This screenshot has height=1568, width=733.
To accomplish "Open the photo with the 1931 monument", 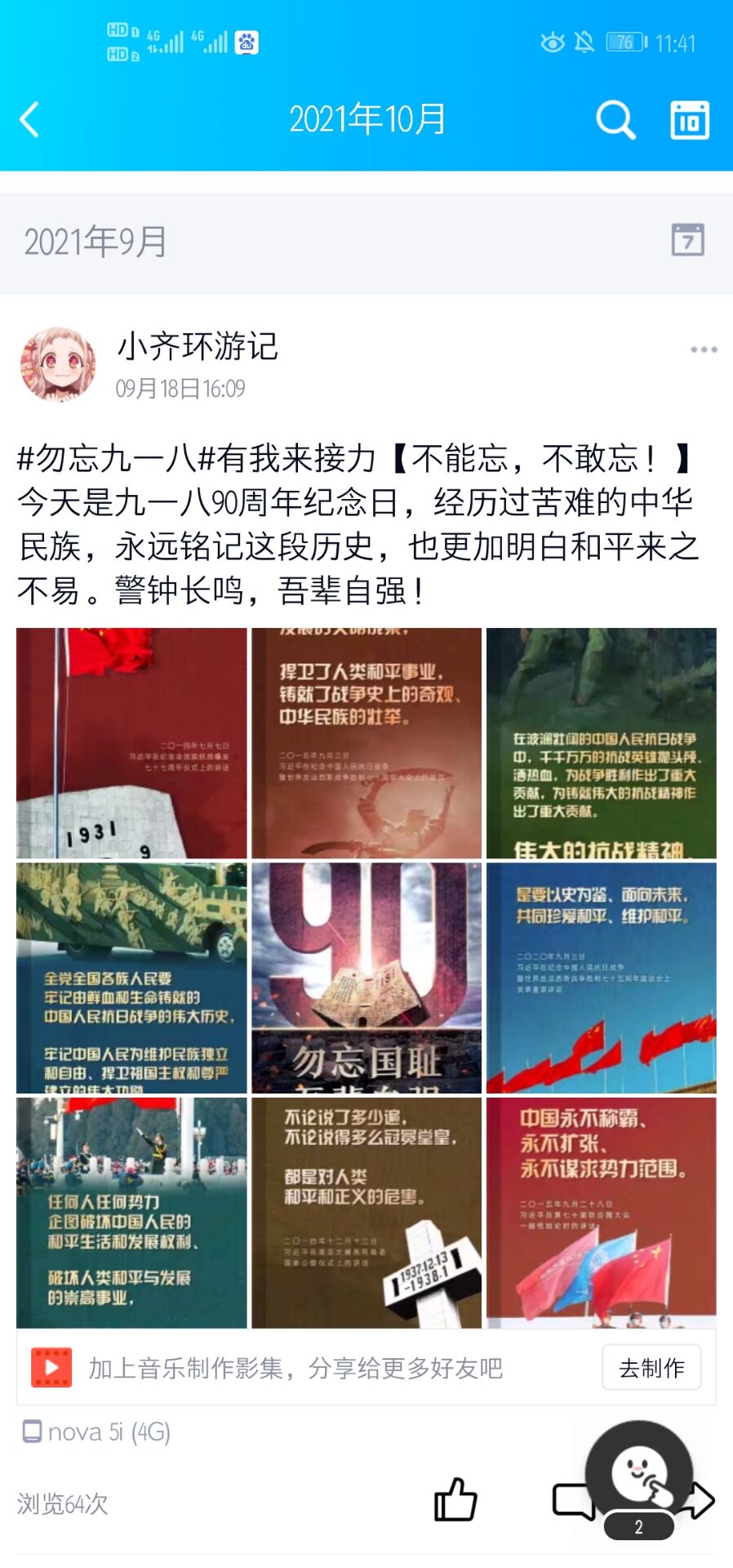I will click(131, 742).
